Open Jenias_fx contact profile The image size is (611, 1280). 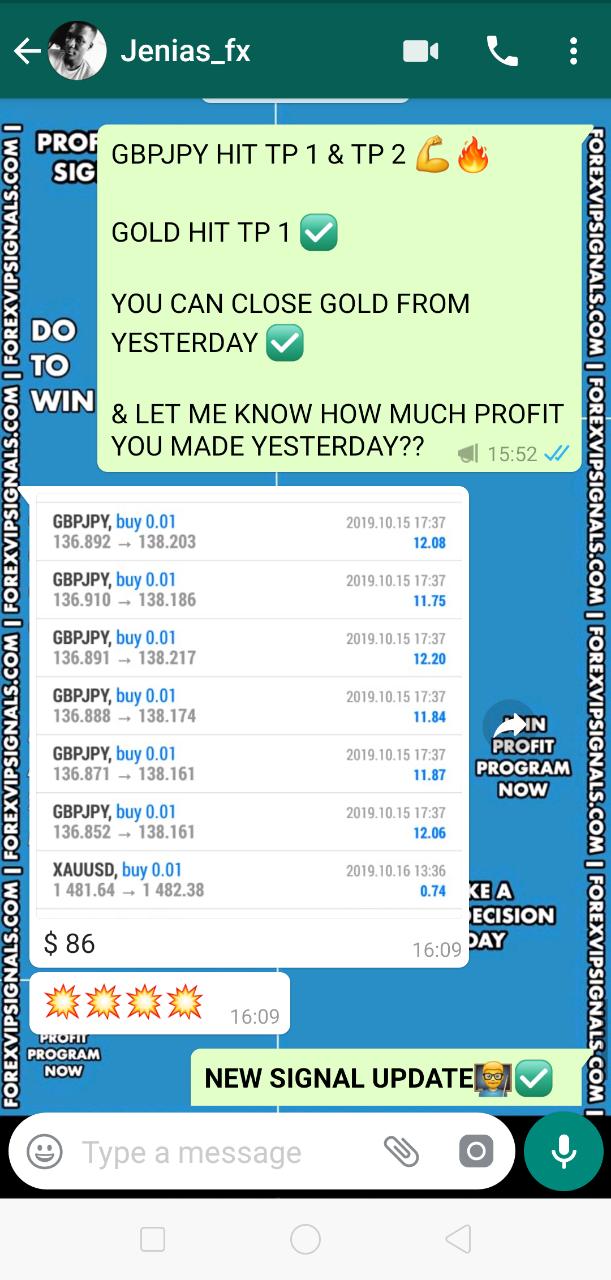click(185, 51)
